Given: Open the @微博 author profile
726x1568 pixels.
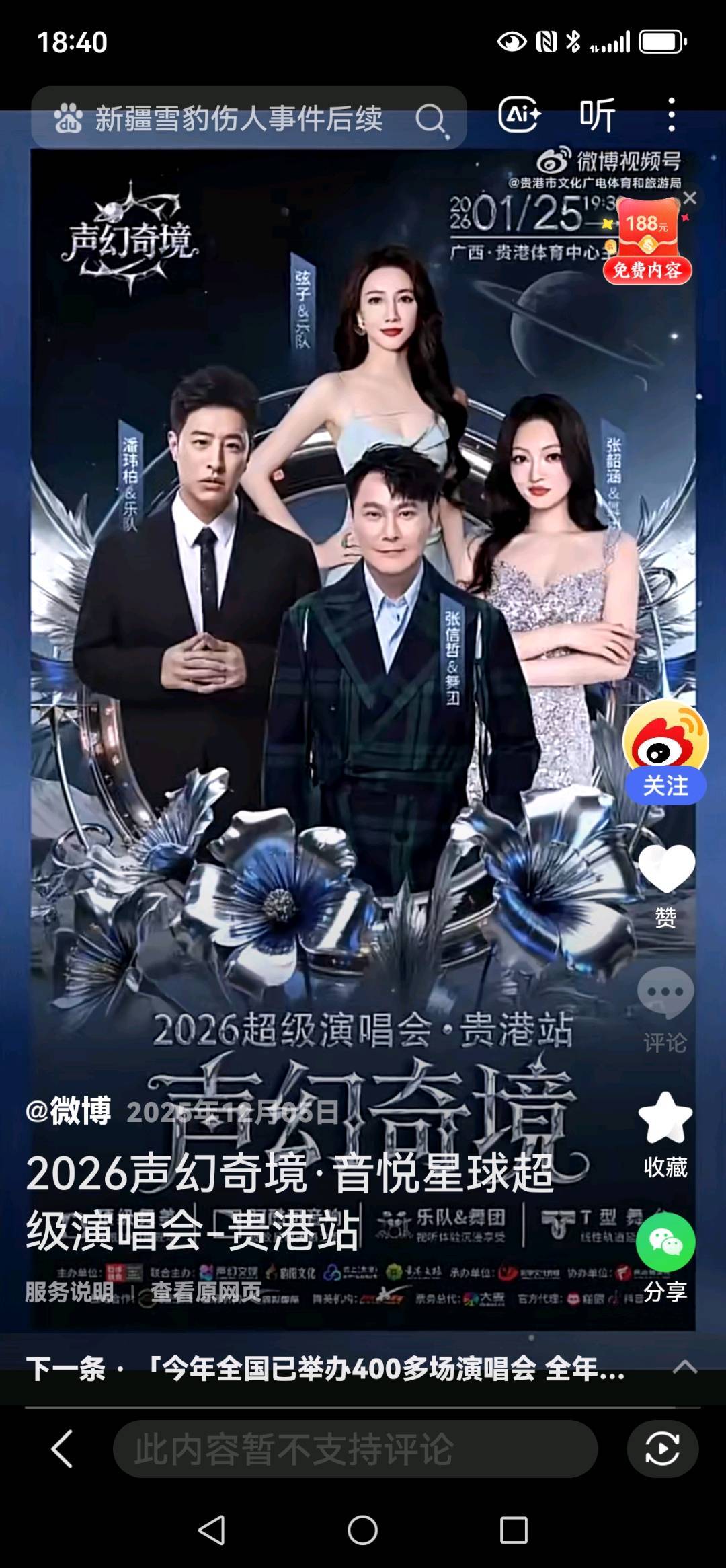Looking at the screenshot, I should [68, 1111].
